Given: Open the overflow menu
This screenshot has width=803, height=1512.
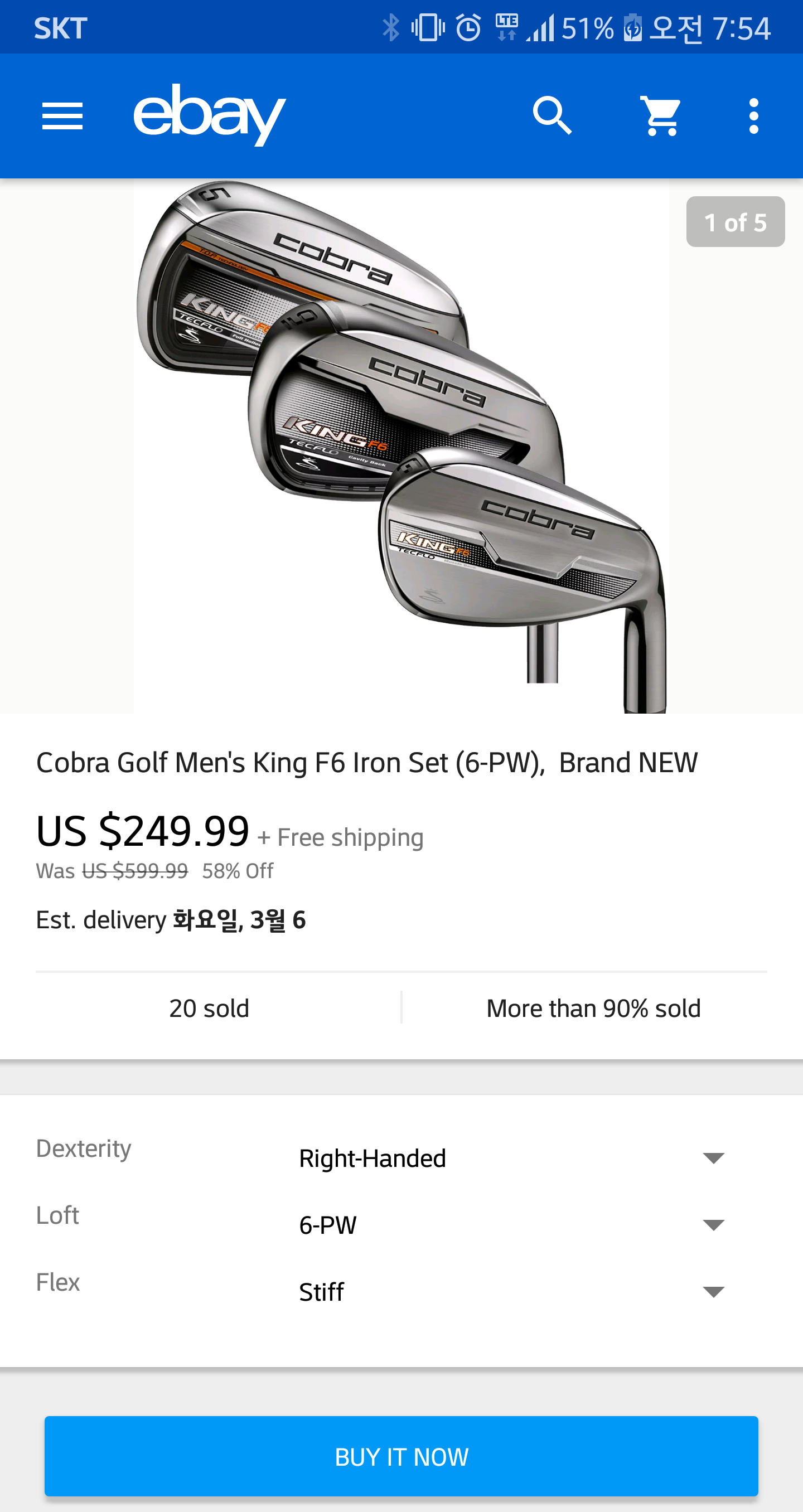Looking at the screenshot, I should point(754,116).
